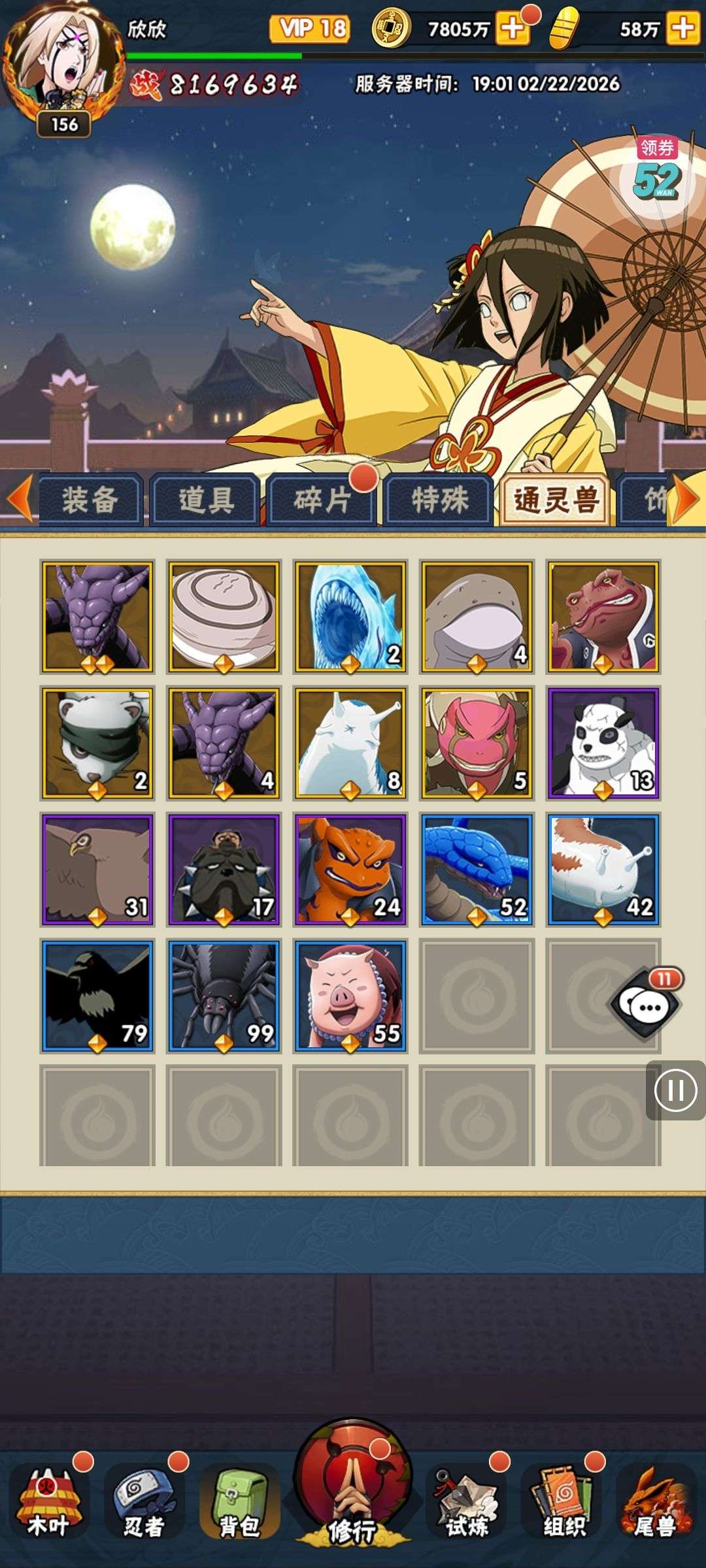Go to the 组织 section
This screenshot has width=706, height=1568.
[563, 1503]
